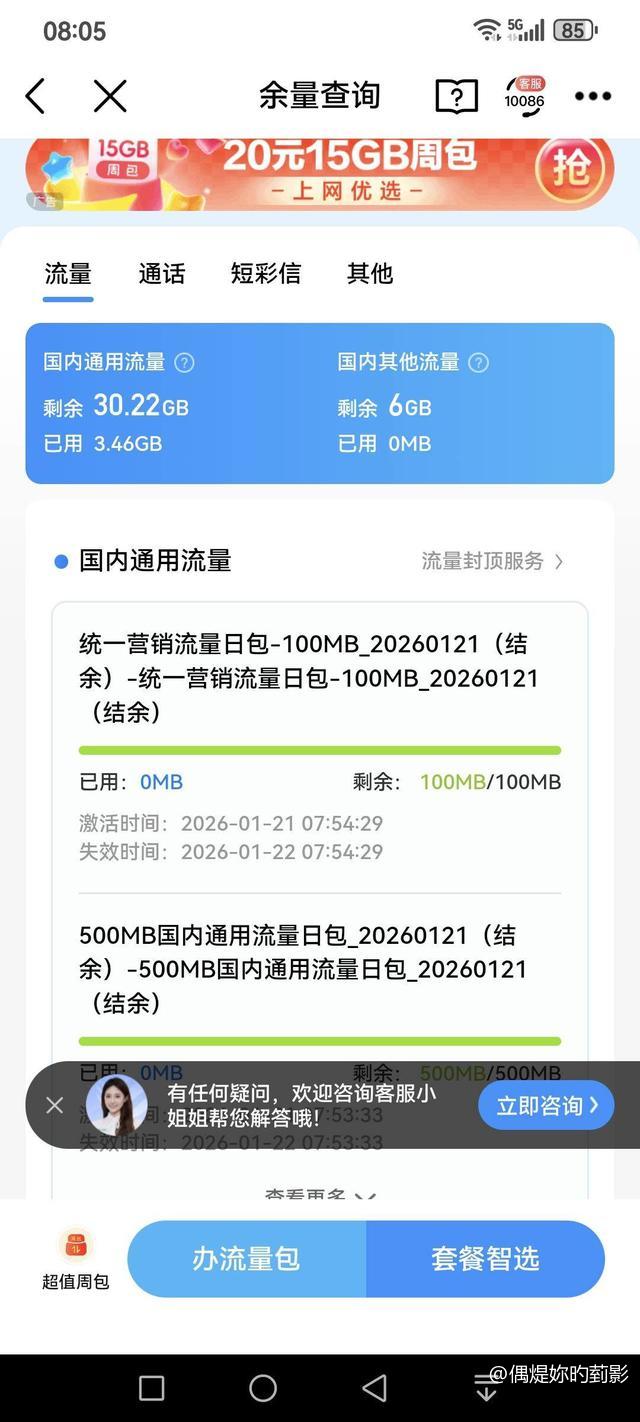This screenshot has width=640, height=1422.
Task: Close the page with the X icon
Action: pyautogui.click(x=110, y=96)
